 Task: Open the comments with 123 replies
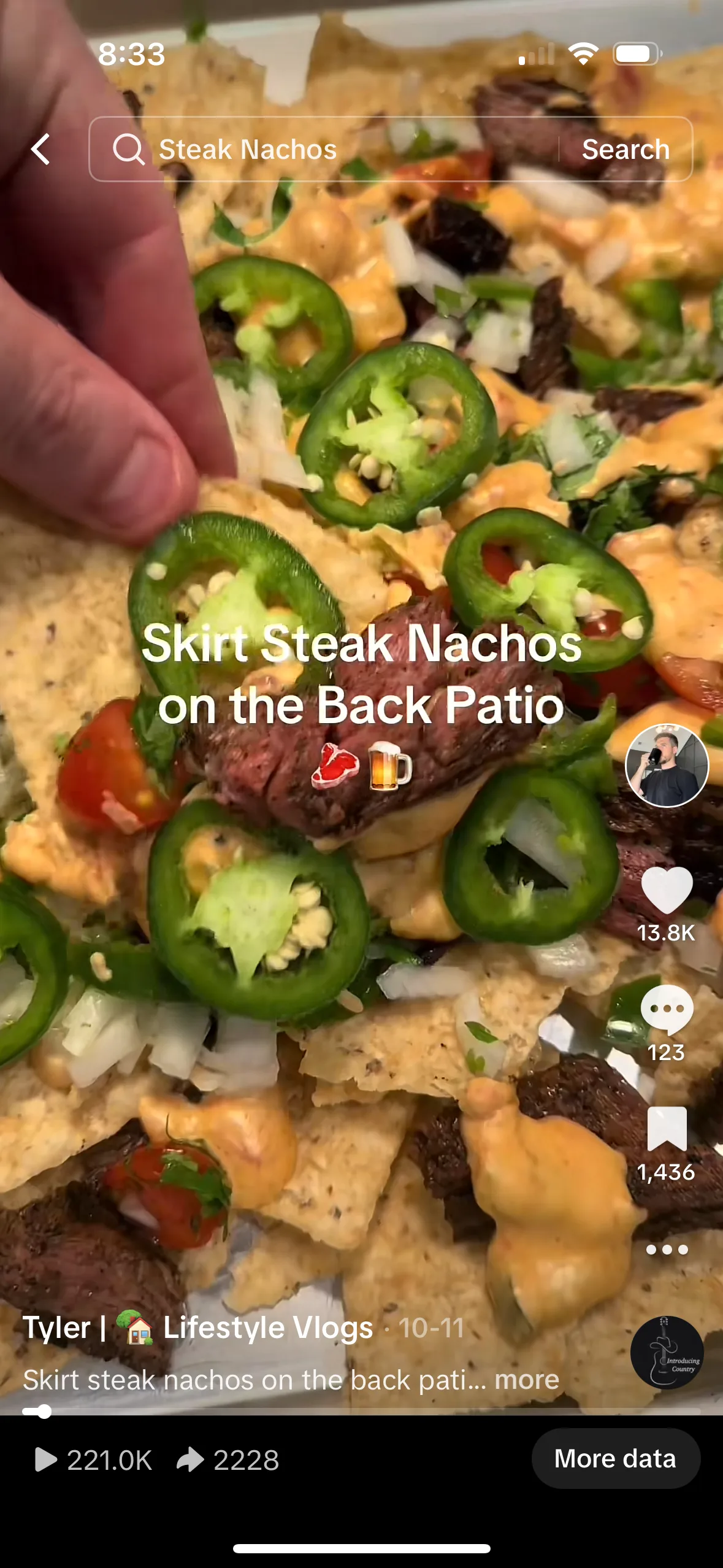tap(667, 1010)
